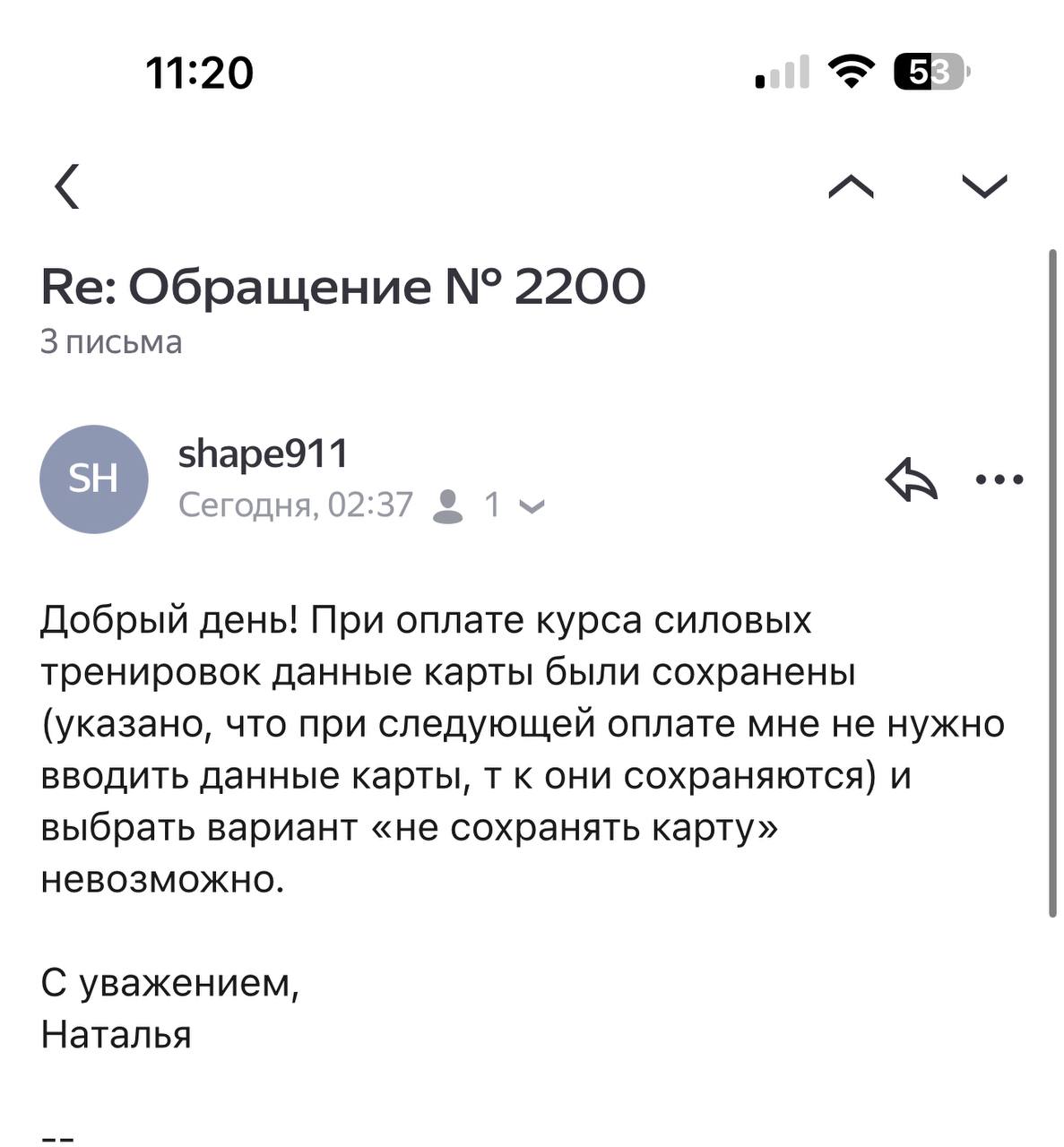This screenshot has height=1147, width=1064.
Task: Open sender shape911's avatar
Action: click(93, 479)
